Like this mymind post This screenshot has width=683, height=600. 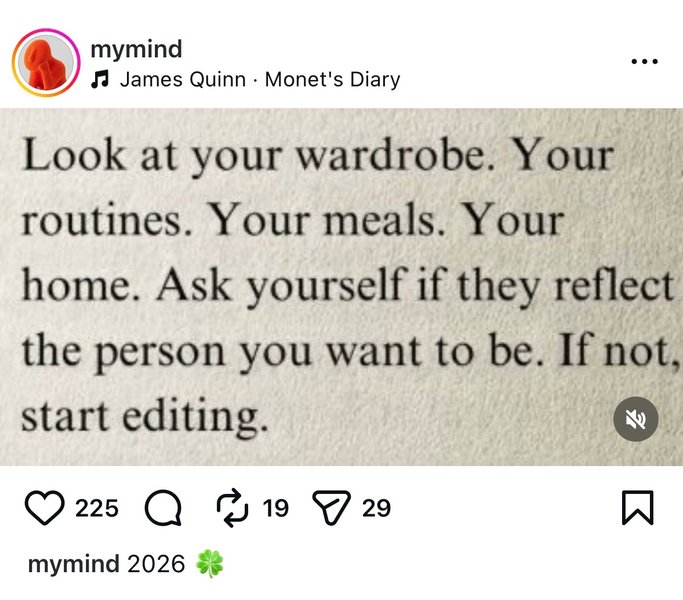click(43, 508)
